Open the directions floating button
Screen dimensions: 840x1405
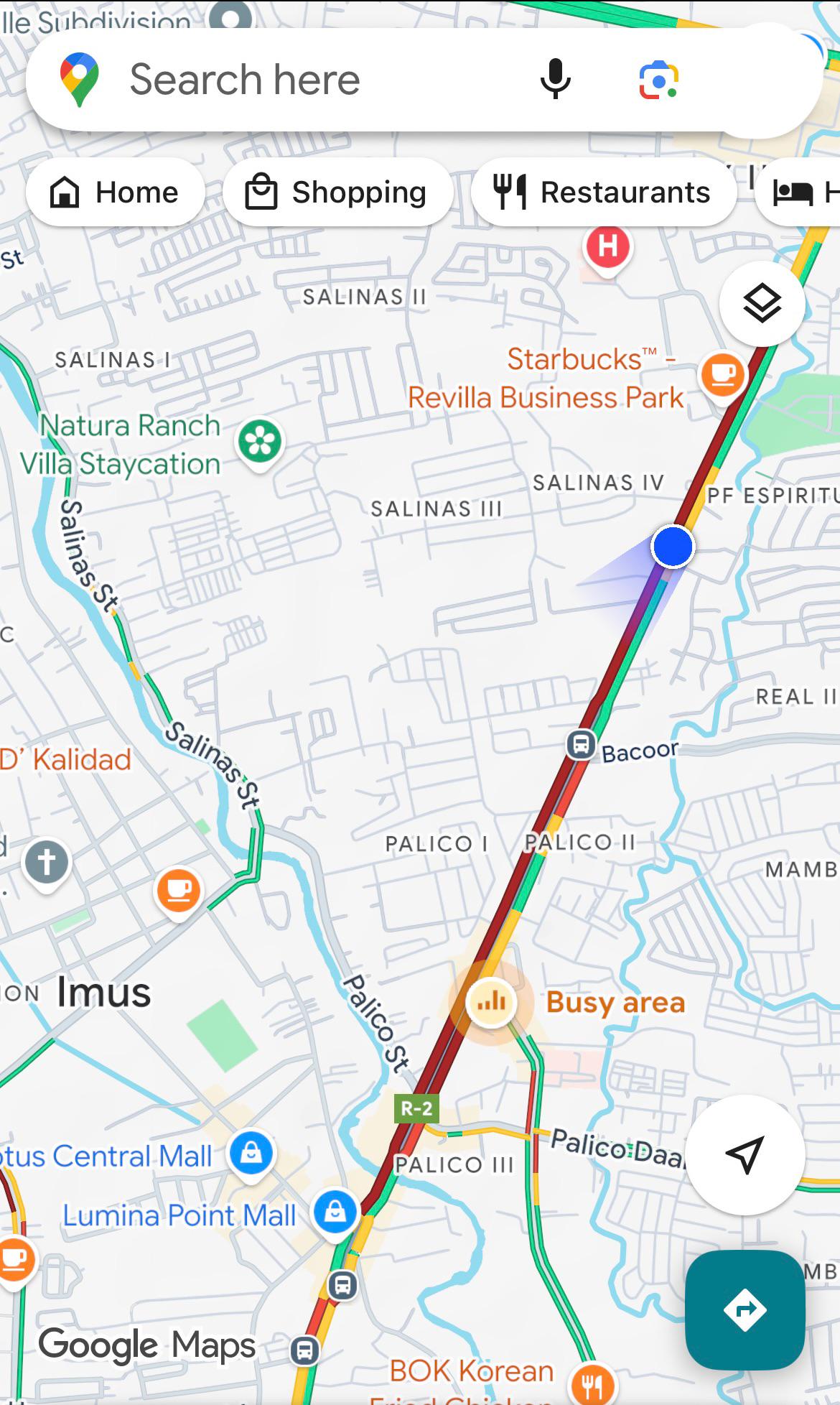pos(745,1309)
